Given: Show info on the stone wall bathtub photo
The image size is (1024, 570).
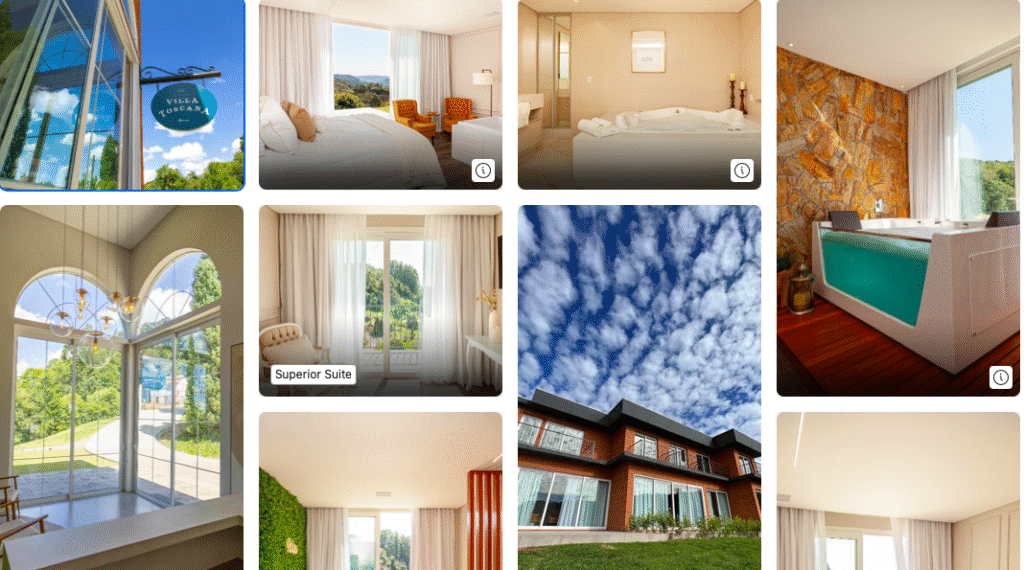Looking at the screenshot, I should pos(1001,377).
